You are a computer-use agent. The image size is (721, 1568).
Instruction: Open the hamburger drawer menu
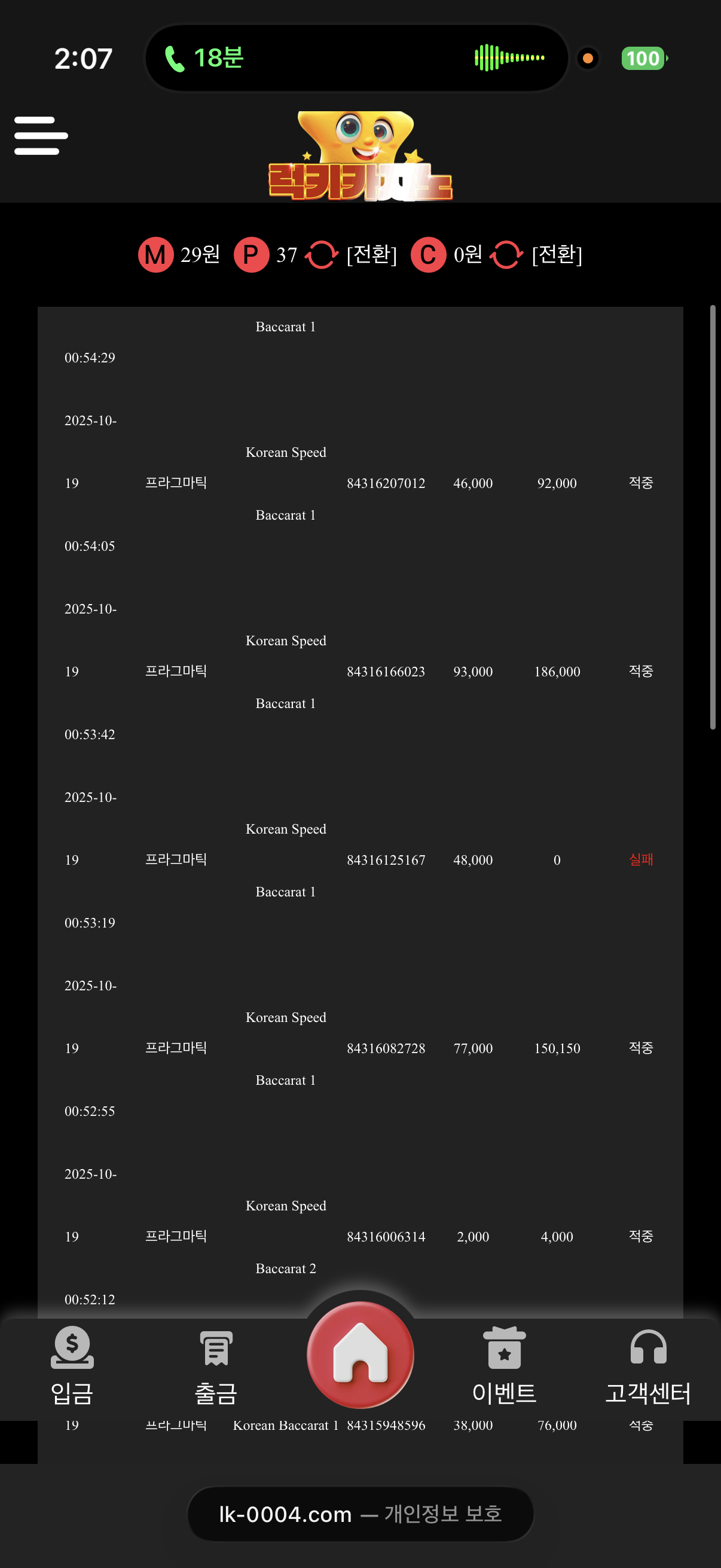(41, 135)
